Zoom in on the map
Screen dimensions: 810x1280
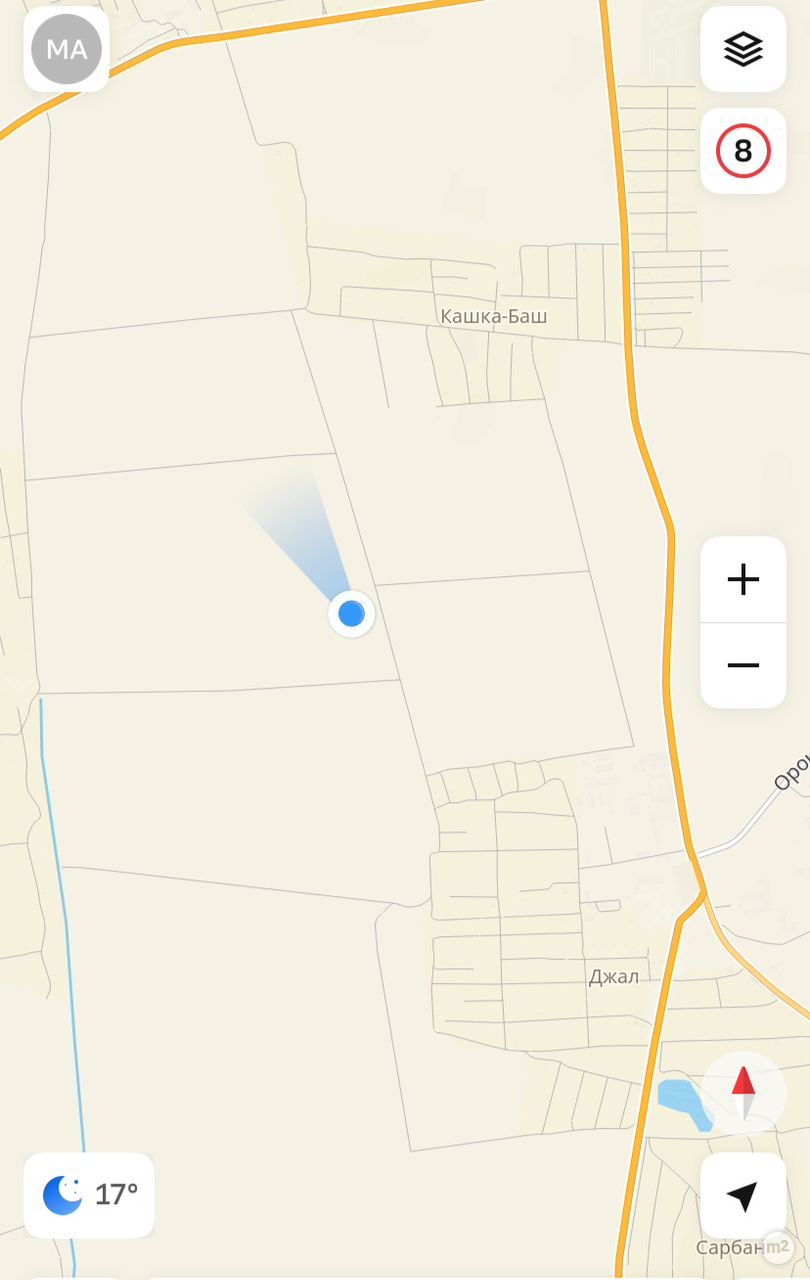(x=743, y=580)
